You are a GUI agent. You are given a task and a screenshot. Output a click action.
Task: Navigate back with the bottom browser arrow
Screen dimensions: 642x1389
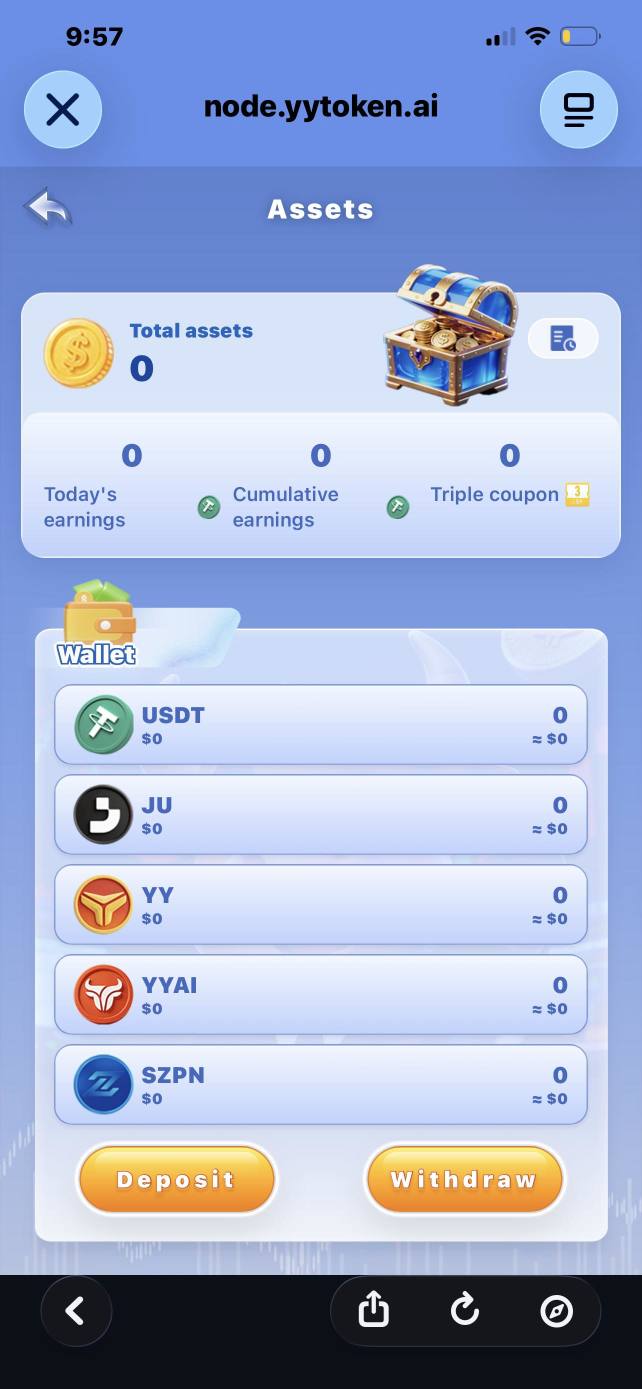(x=76, y=1311)
